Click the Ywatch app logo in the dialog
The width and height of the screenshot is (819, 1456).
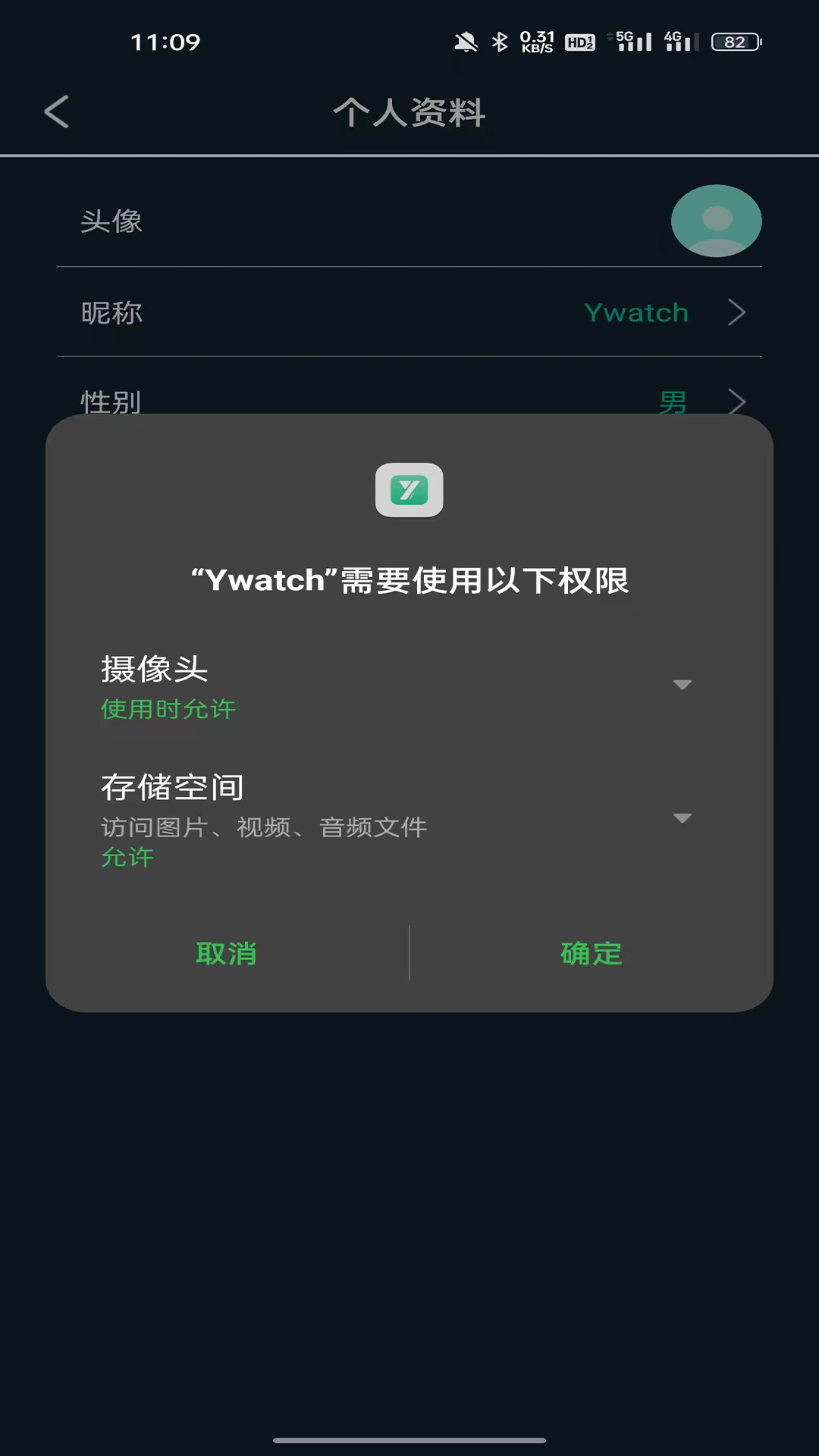(x=409, y=490)
